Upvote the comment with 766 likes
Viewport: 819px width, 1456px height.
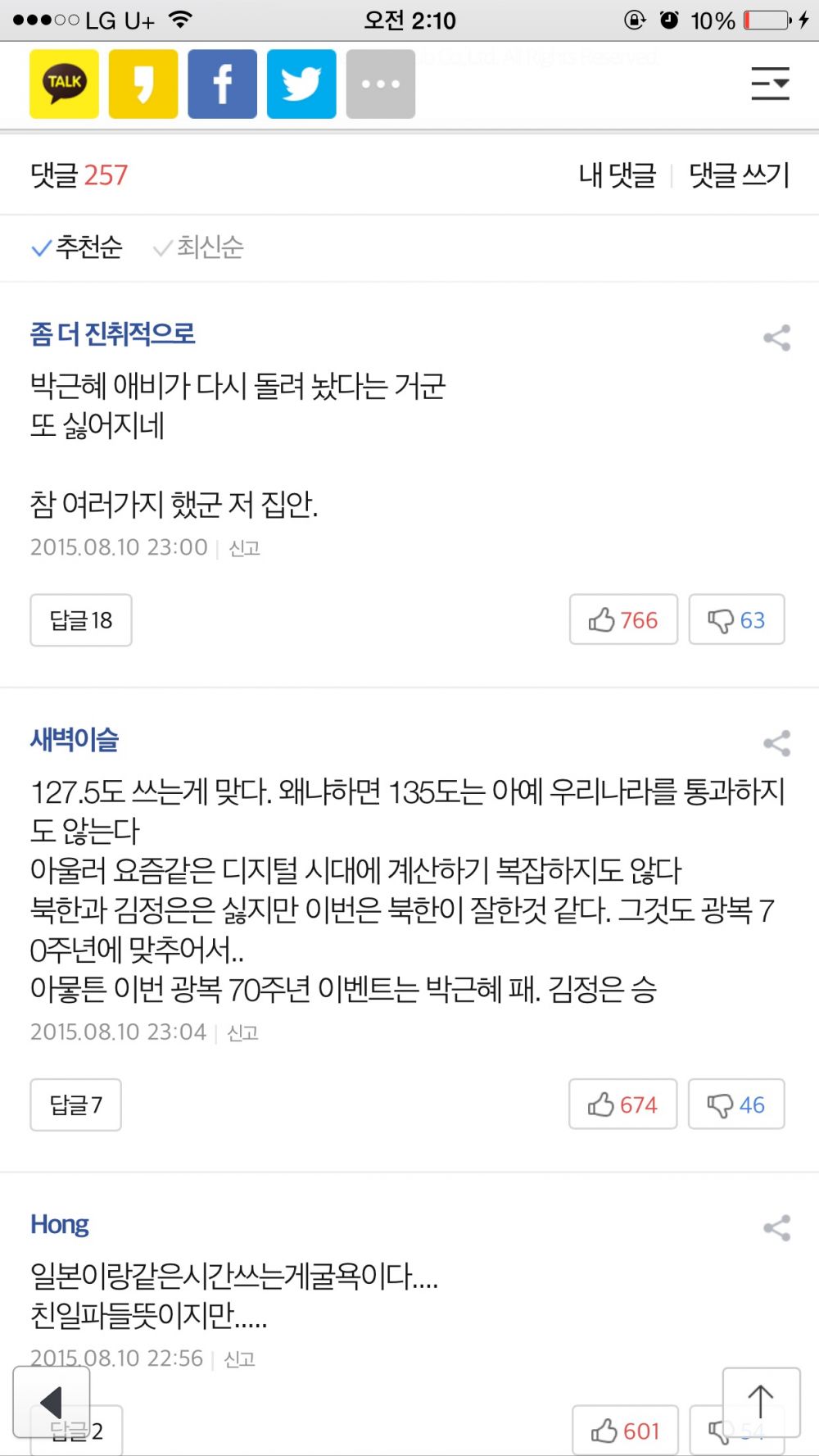(x=623, y=620)
